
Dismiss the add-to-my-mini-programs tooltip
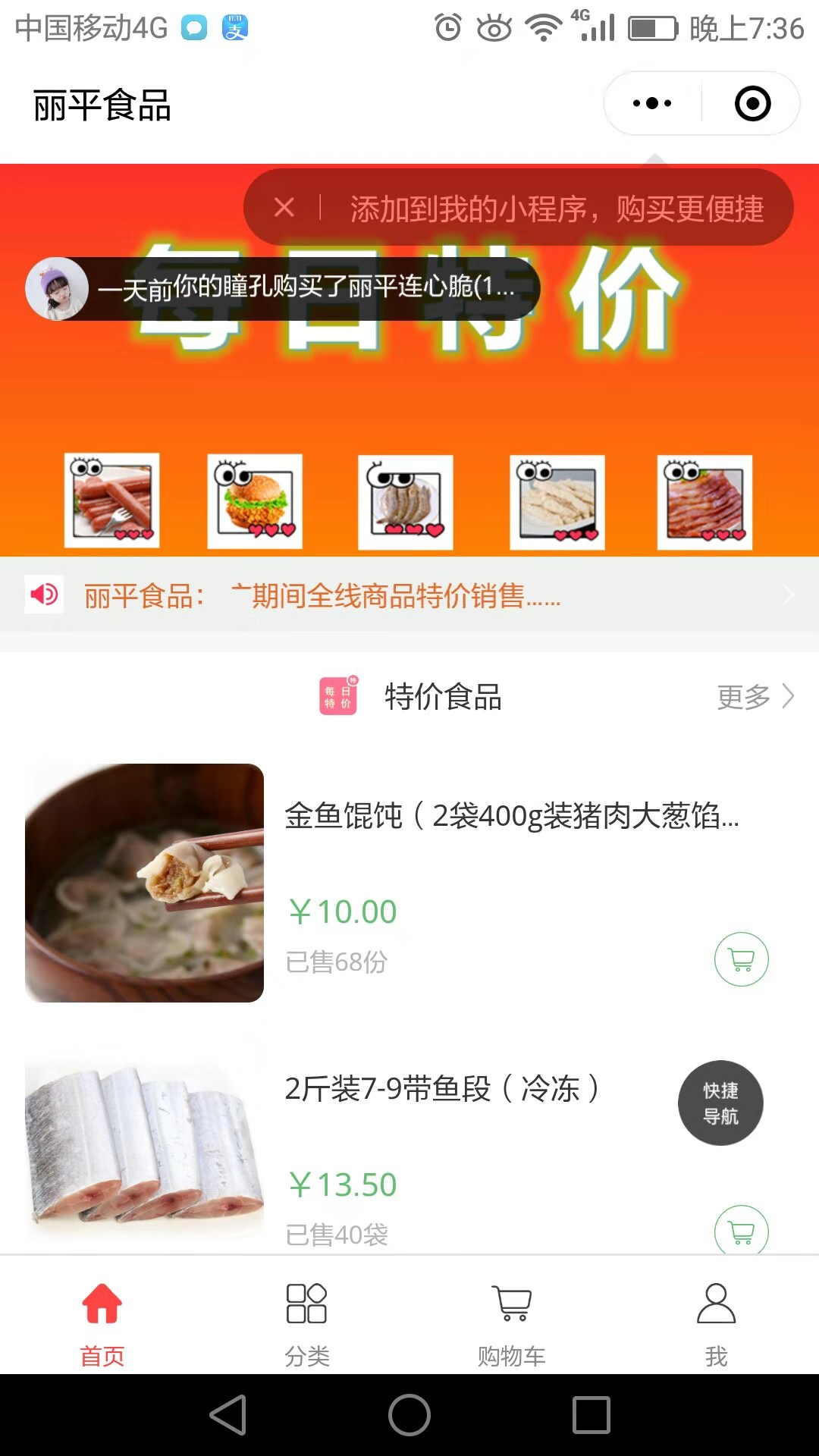284,207
